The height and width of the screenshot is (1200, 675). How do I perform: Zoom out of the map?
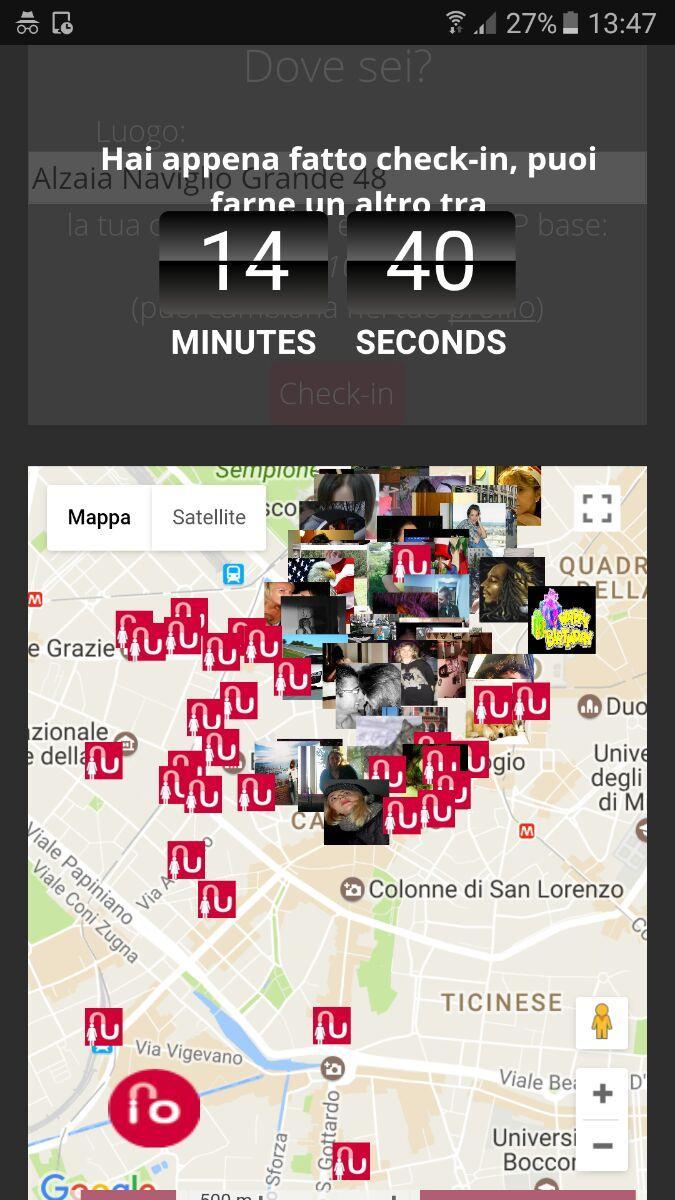tap(602, 1145)
